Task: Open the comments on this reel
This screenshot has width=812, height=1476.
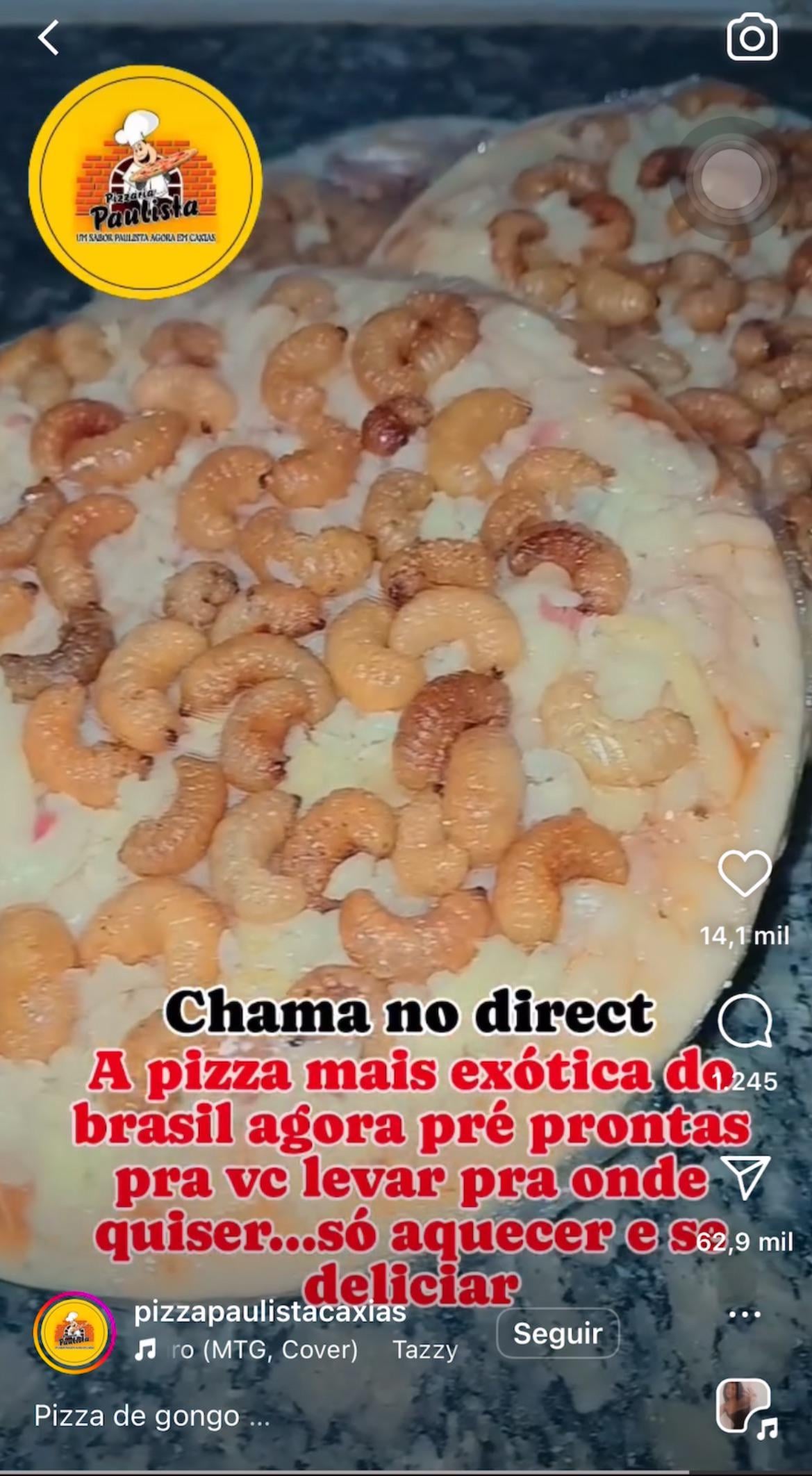Action: 745,1021
